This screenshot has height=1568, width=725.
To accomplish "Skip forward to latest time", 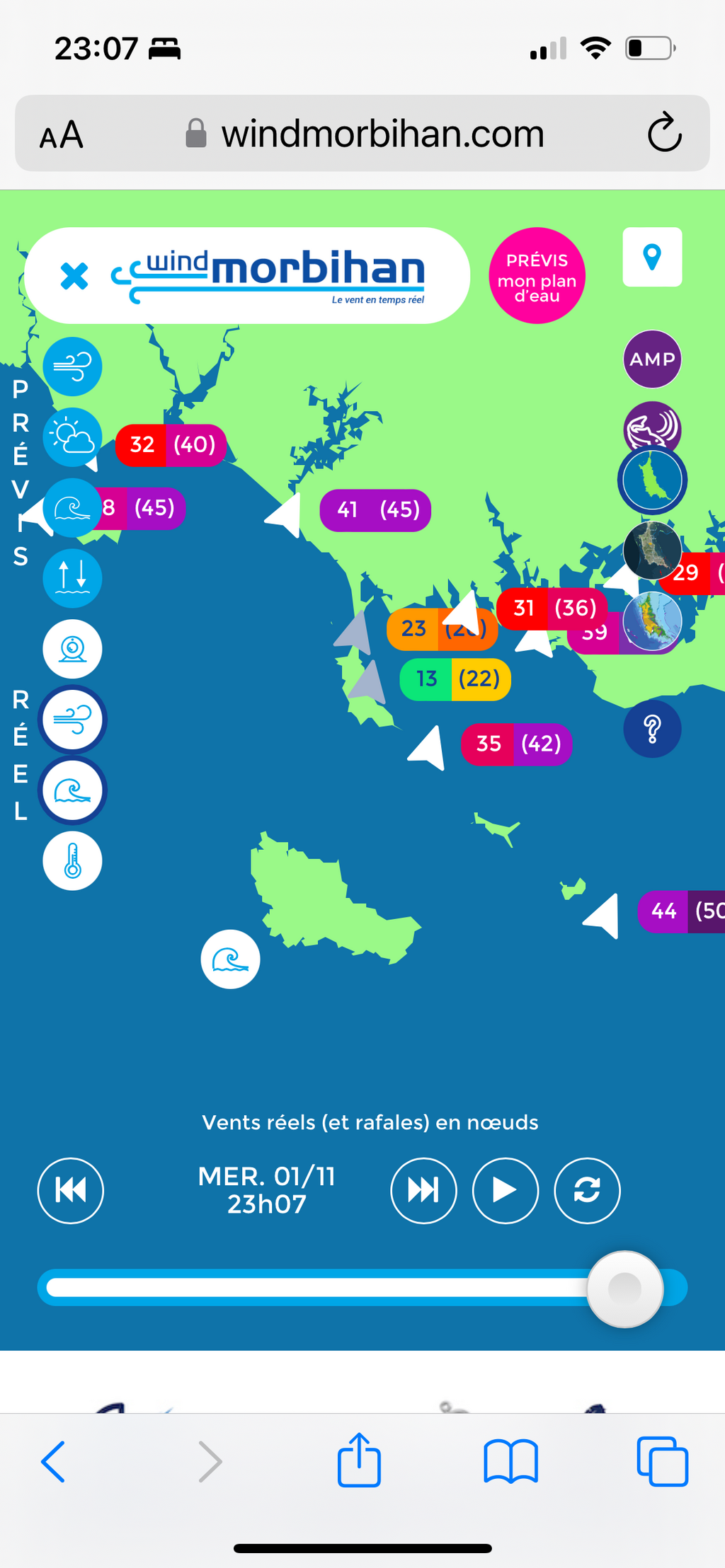I will pyautogui.click(x=423, y=1191).
